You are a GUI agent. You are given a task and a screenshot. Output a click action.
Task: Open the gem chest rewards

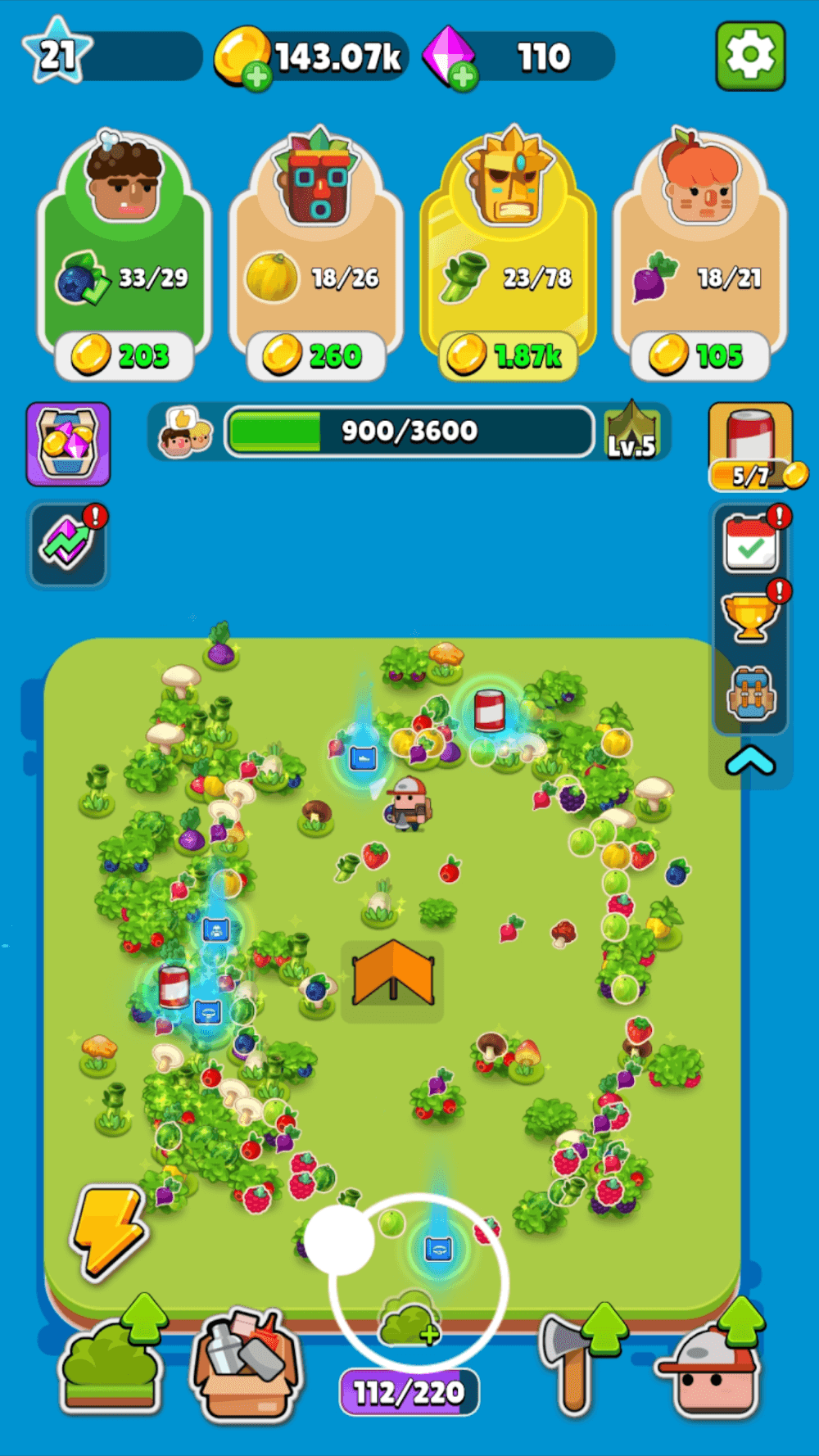[67, 443]
